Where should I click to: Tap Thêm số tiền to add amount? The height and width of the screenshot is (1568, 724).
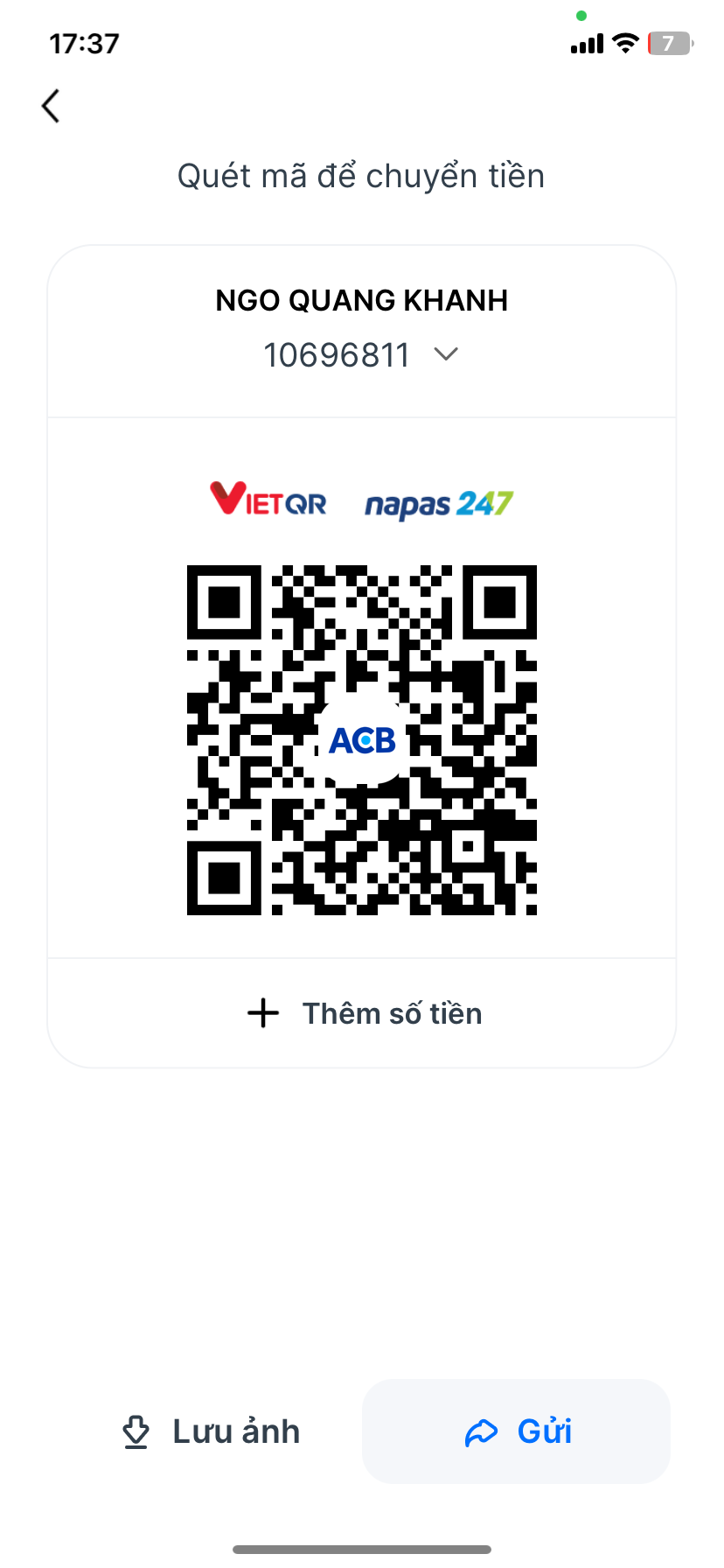[364, 1013]
